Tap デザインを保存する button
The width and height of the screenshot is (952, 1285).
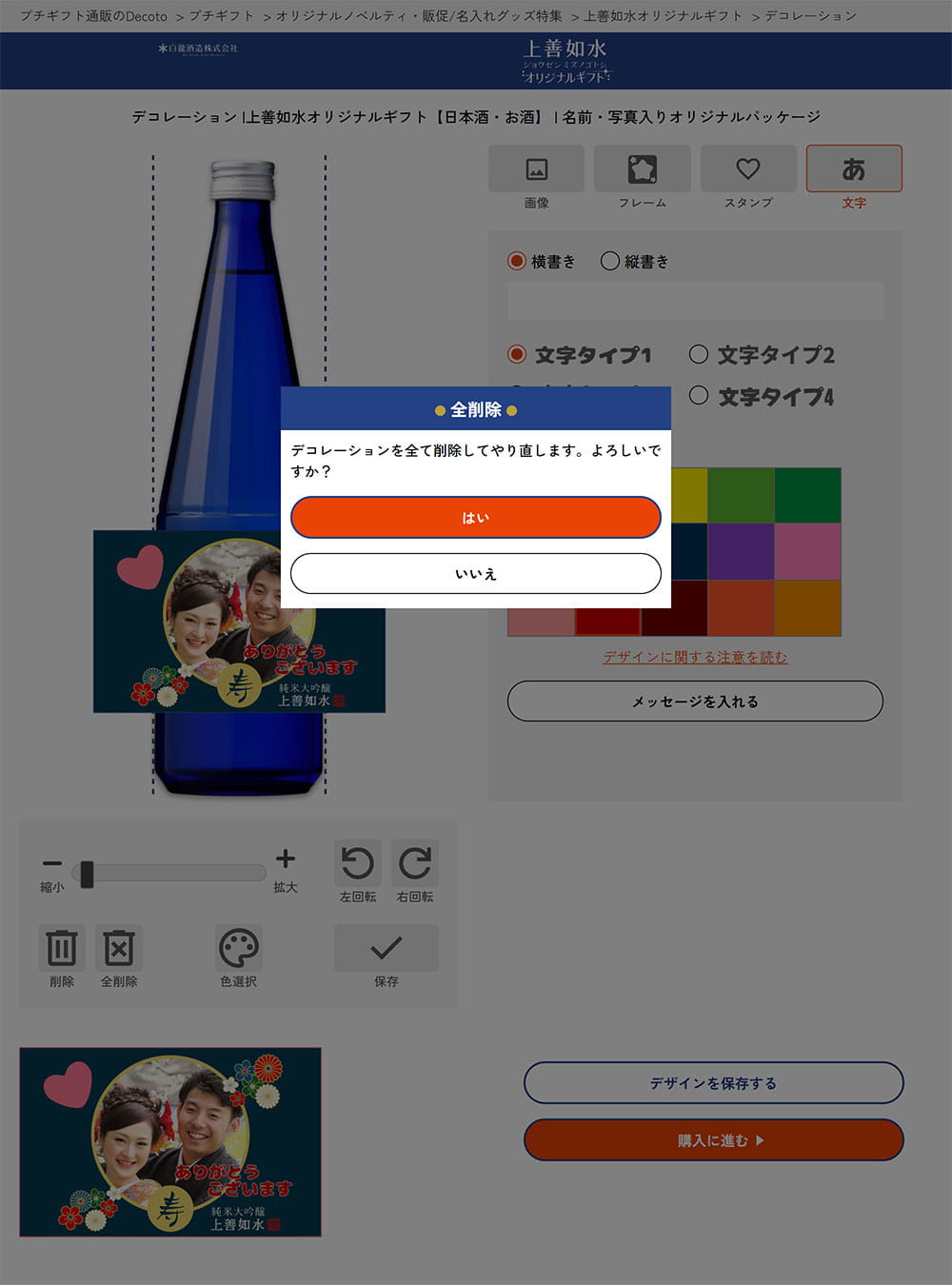click(713, 1083)
